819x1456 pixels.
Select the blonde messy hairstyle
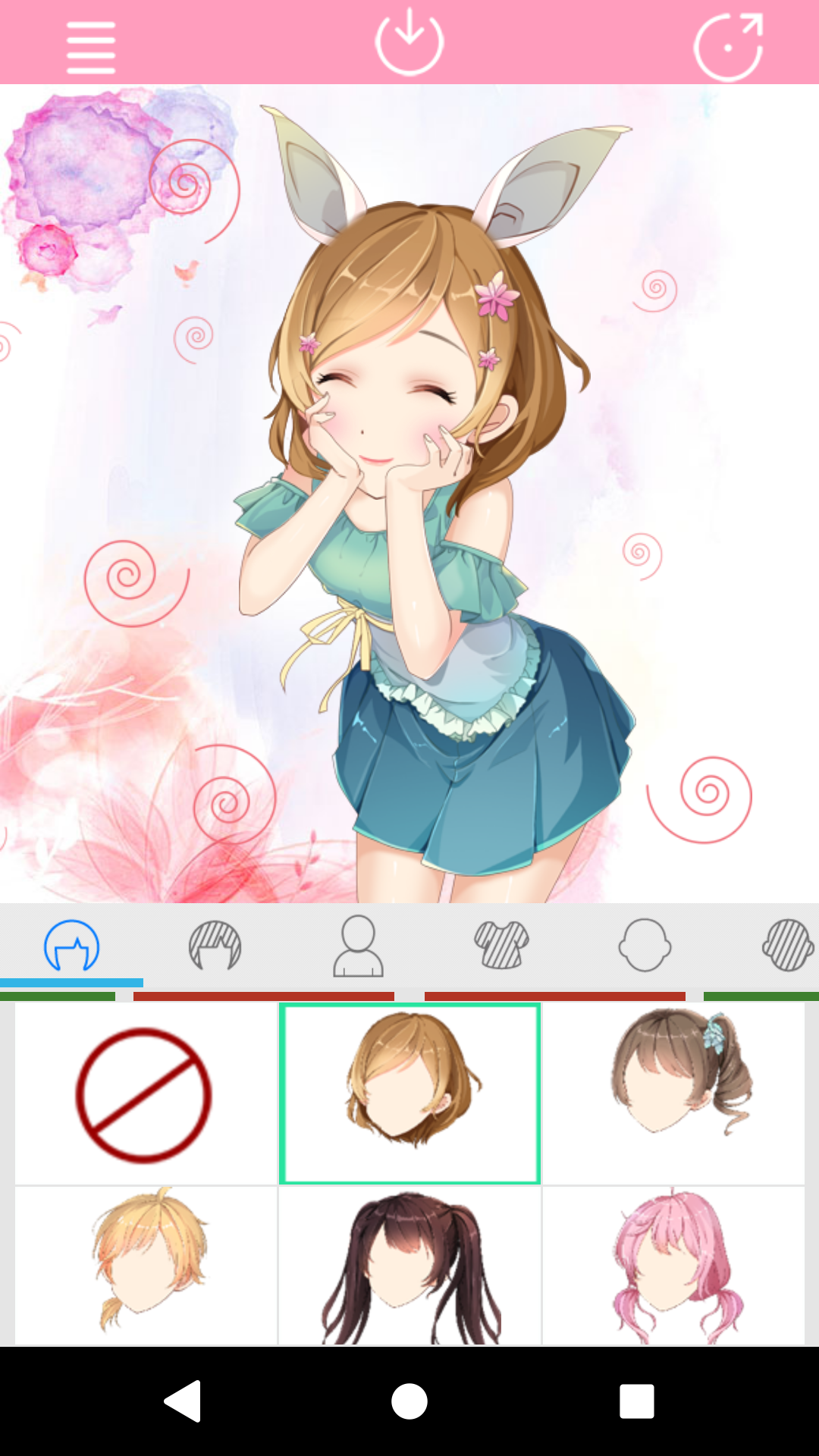tap(146, 1265)
